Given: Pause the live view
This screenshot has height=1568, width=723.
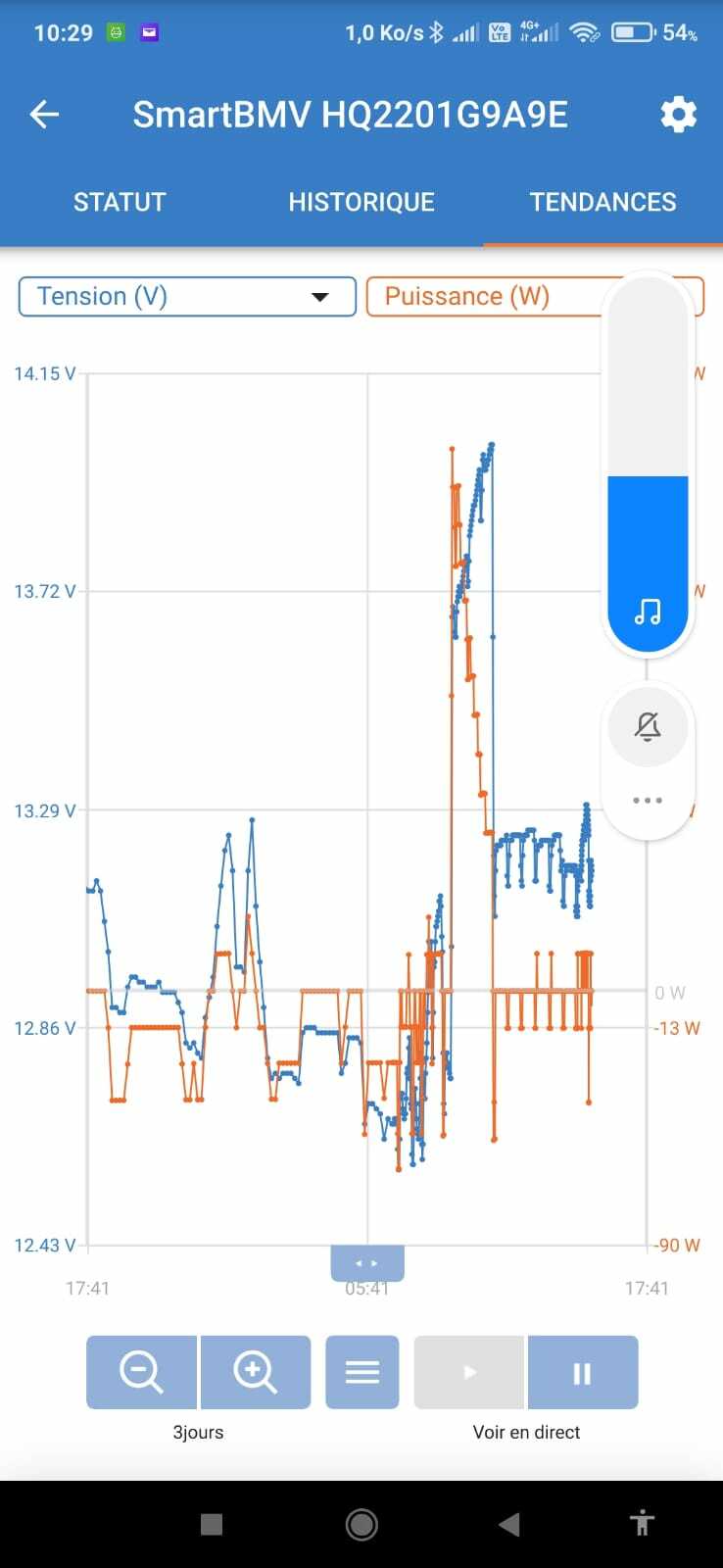Looking at the screenshot, I should point(583,1372).
